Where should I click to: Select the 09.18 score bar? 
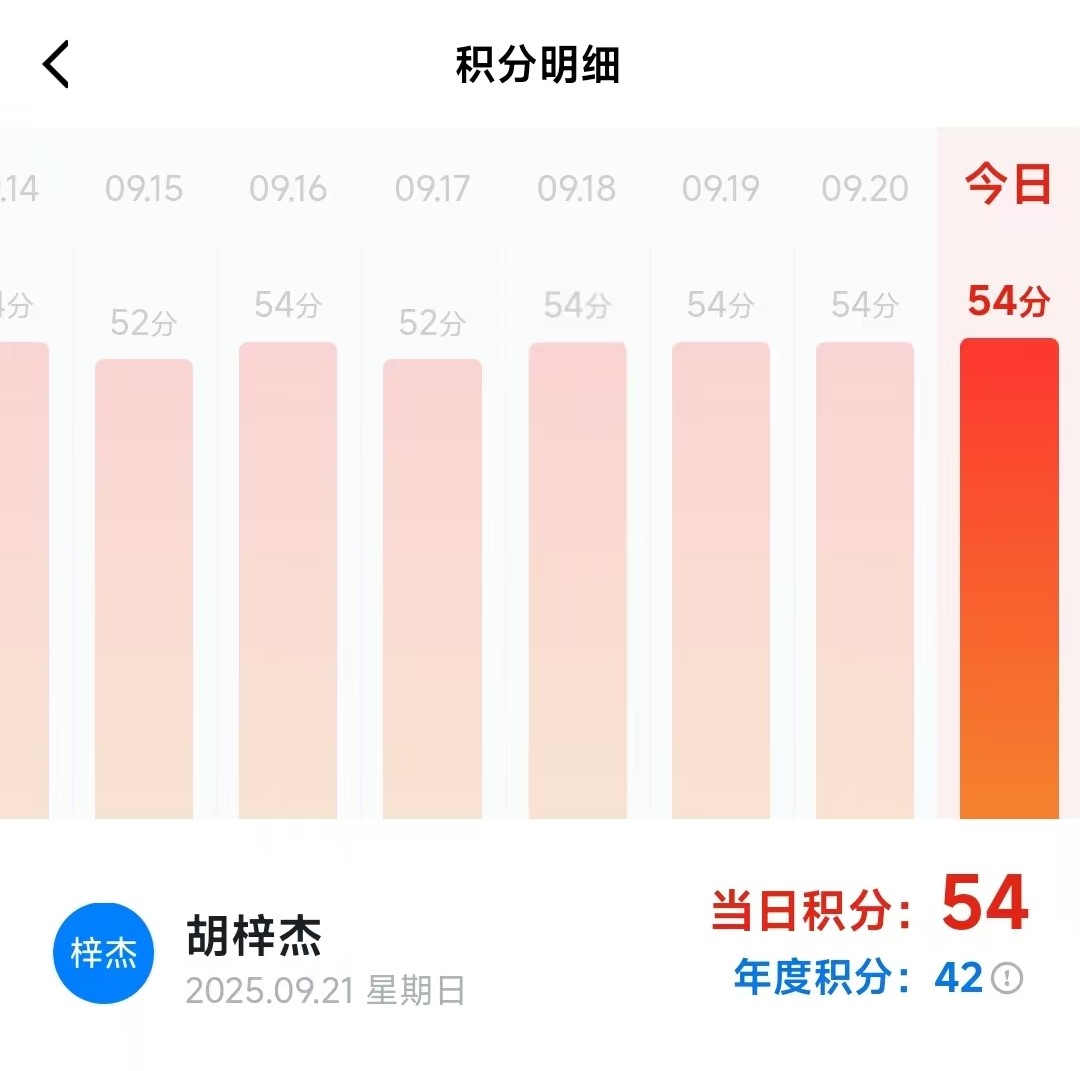[x=577, y=580]
